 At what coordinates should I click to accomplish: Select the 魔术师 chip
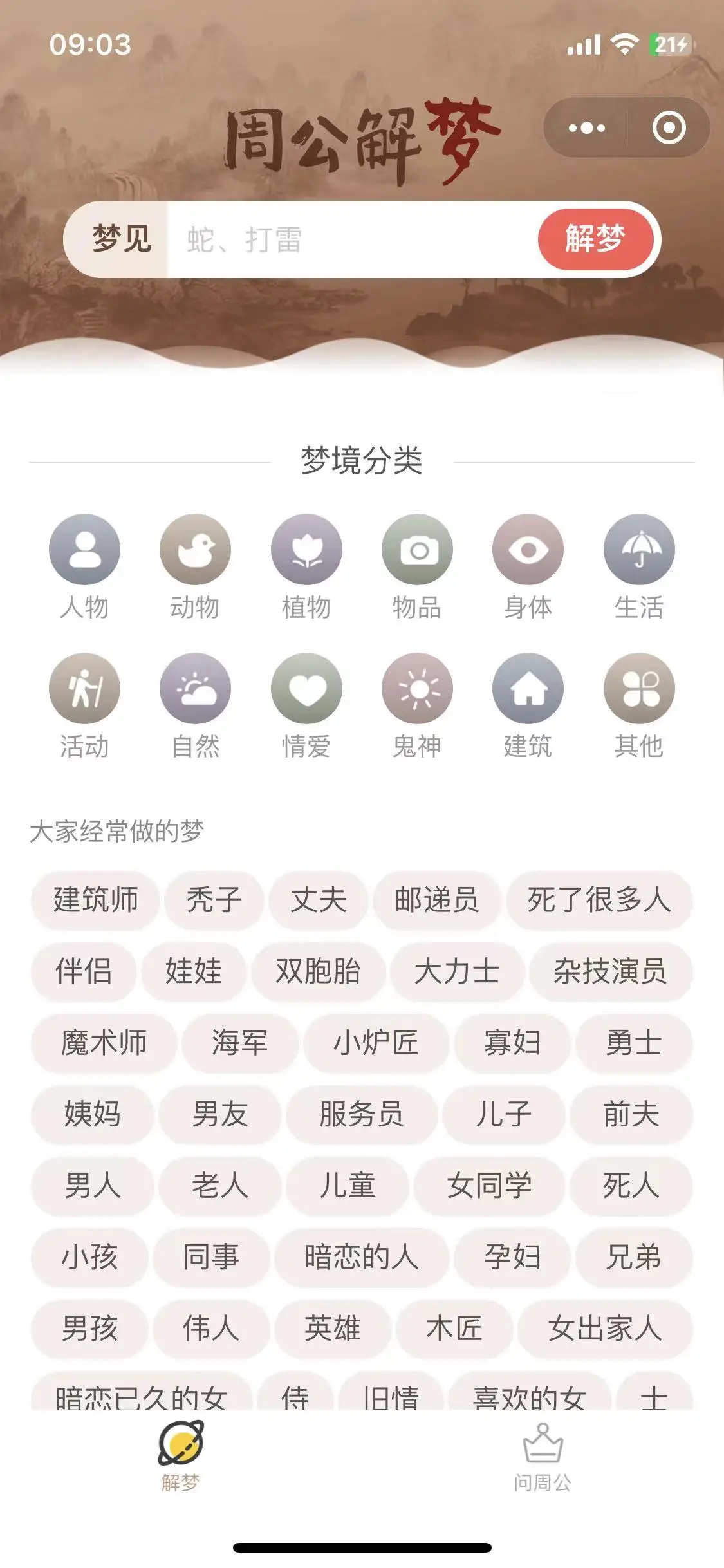click(x=104, y=1043)
